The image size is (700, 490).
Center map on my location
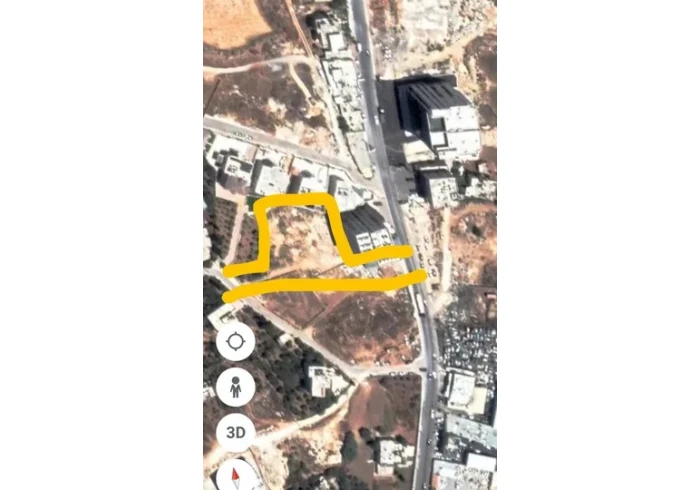(x=235, y=342)
